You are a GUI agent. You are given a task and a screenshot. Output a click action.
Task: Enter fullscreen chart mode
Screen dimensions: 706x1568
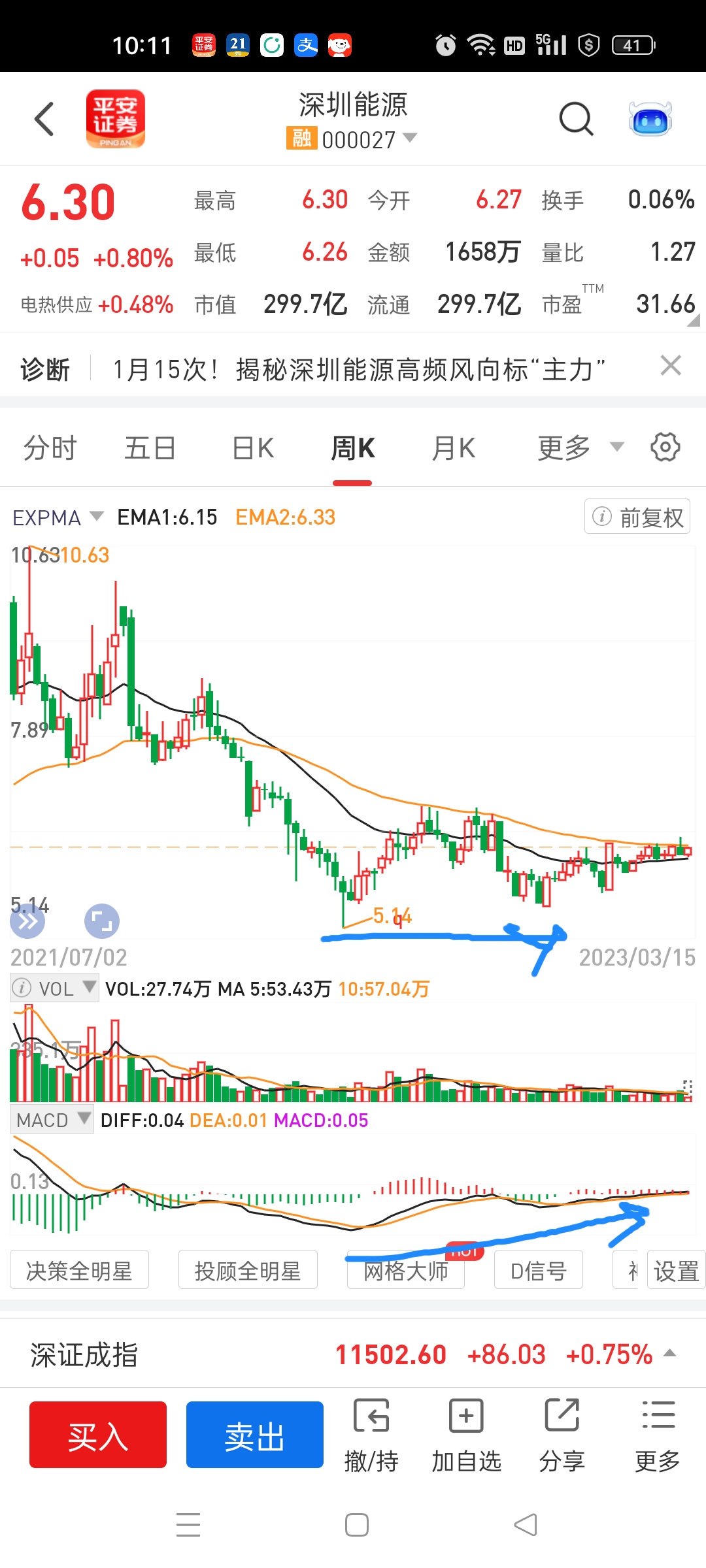tap(102, 921)
